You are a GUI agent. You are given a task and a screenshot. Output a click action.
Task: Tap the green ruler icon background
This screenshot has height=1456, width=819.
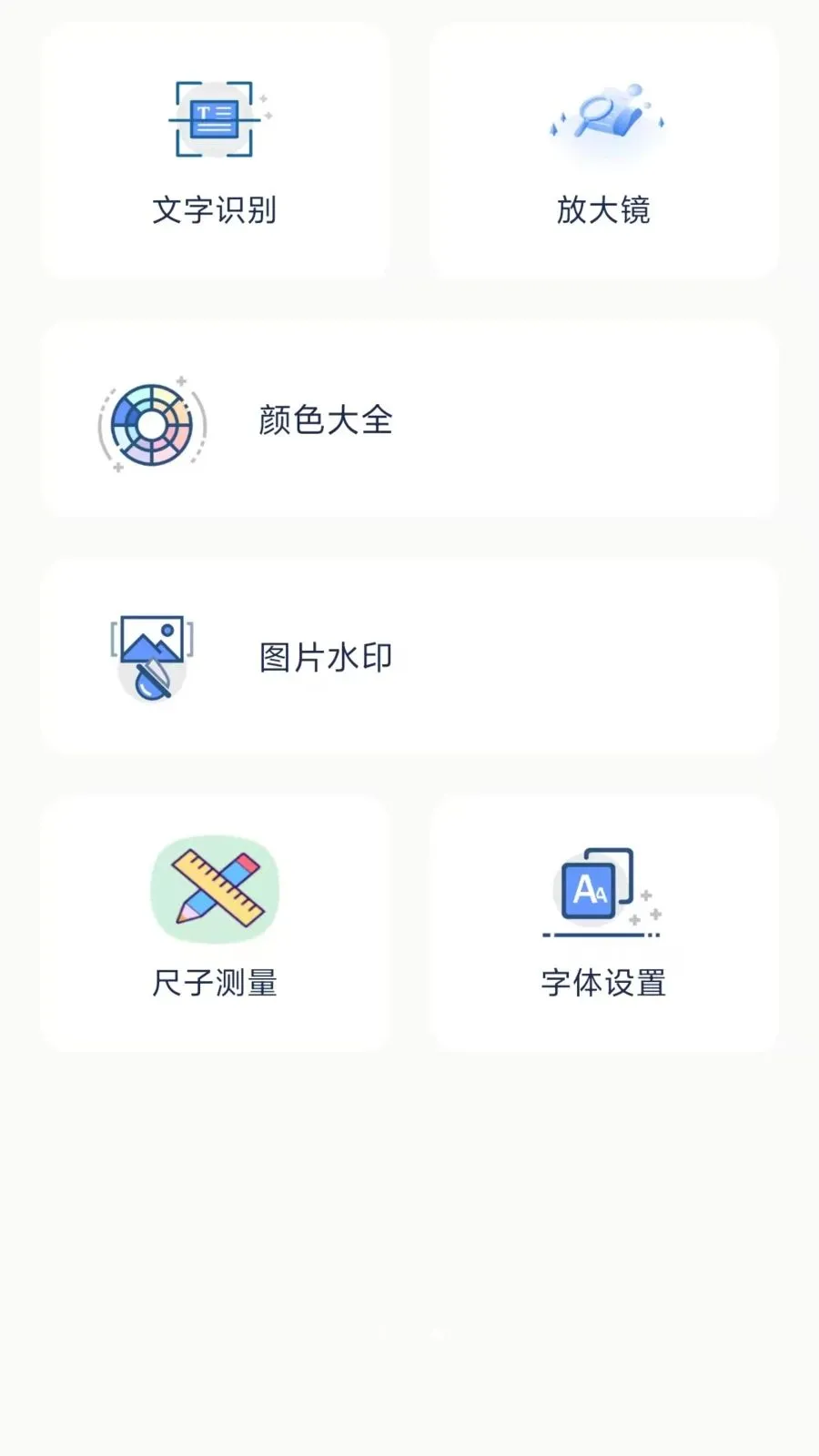tap(216, 890)
